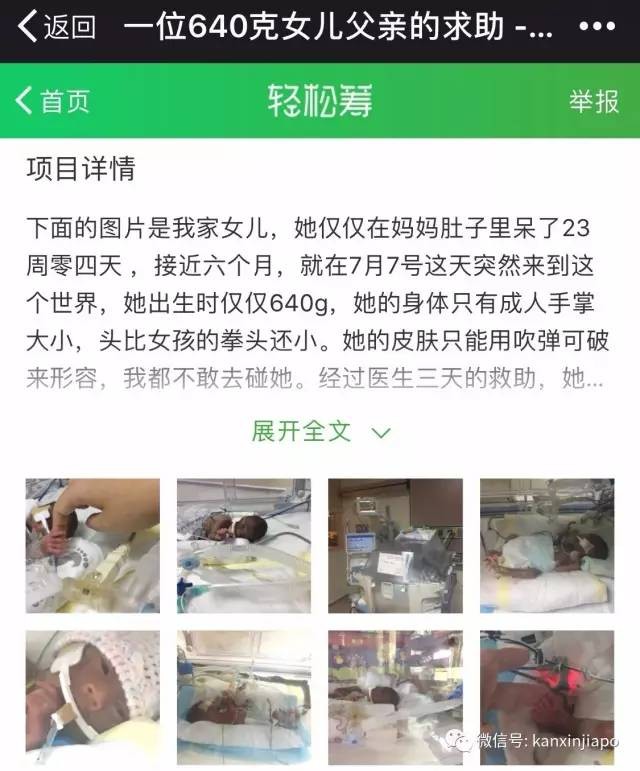The height and width of the screenshot is (771, 640).
Task: Tap 返回 to go back
Action: (x=57, y=26)
